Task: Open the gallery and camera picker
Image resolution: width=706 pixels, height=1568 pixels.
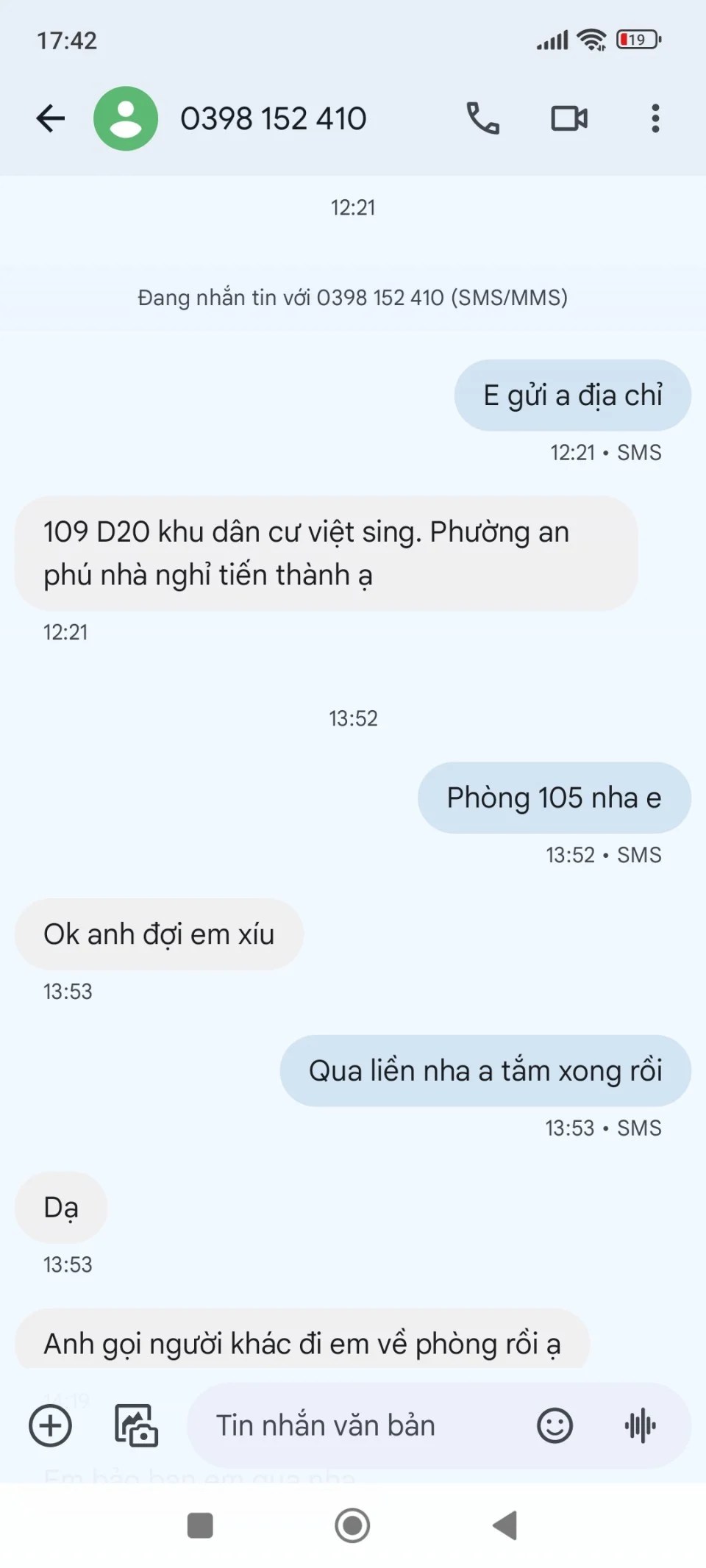Action: (136, 1426)
